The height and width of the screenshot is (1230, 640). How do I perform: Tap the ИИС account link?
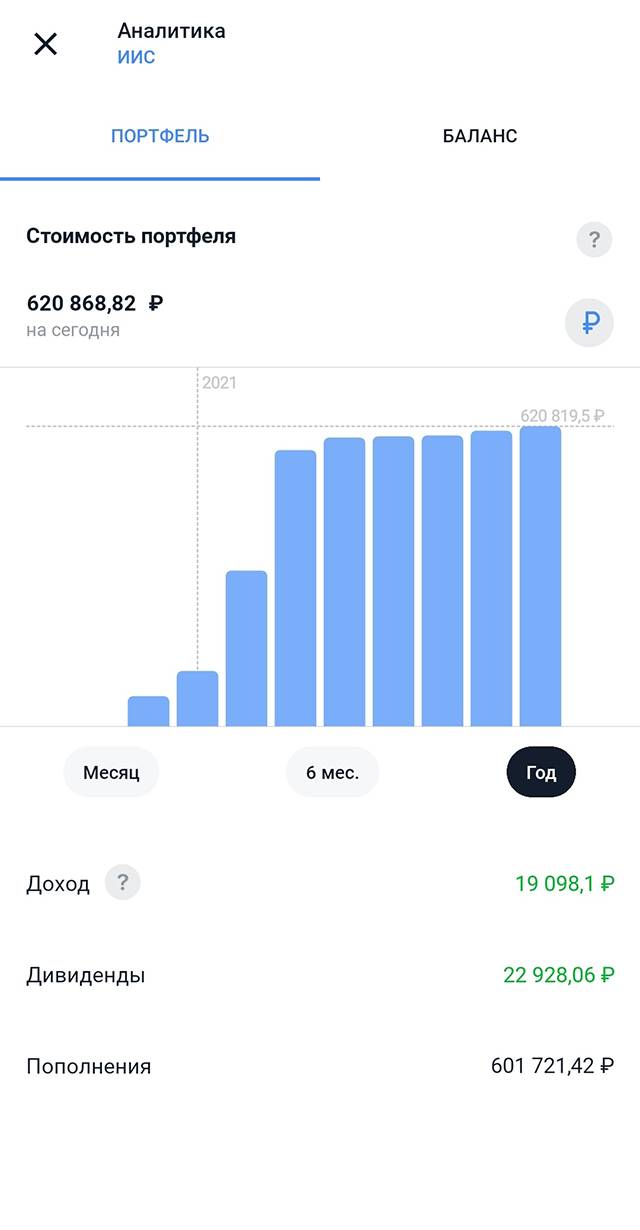click(136, 57)
